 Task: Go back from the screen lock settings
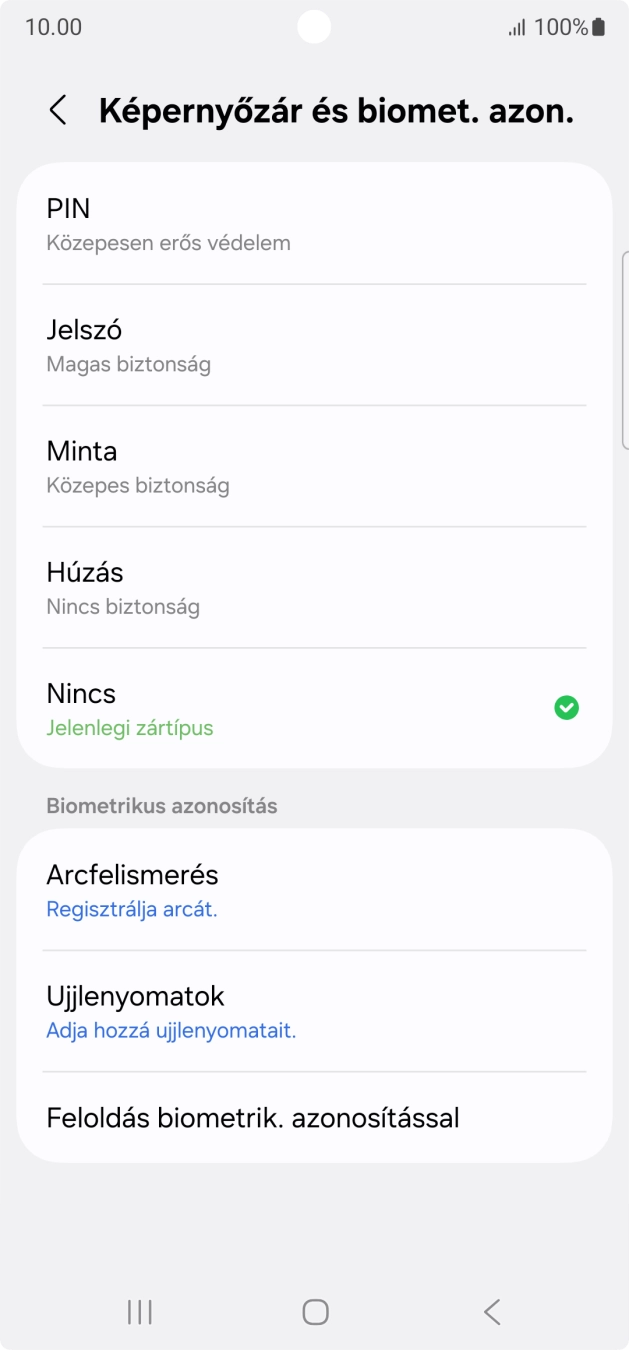[x=58, y=111]
